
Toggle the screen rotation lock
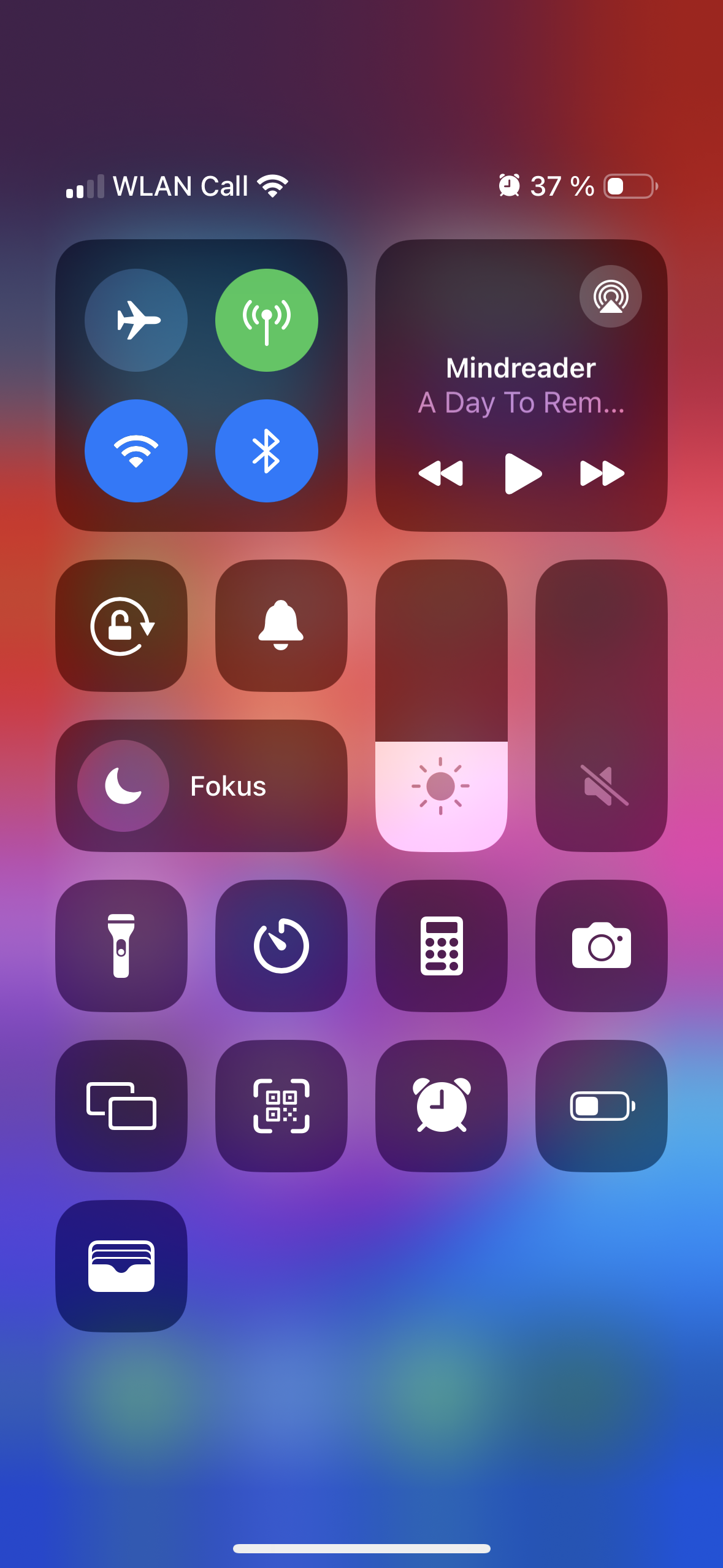121,626
